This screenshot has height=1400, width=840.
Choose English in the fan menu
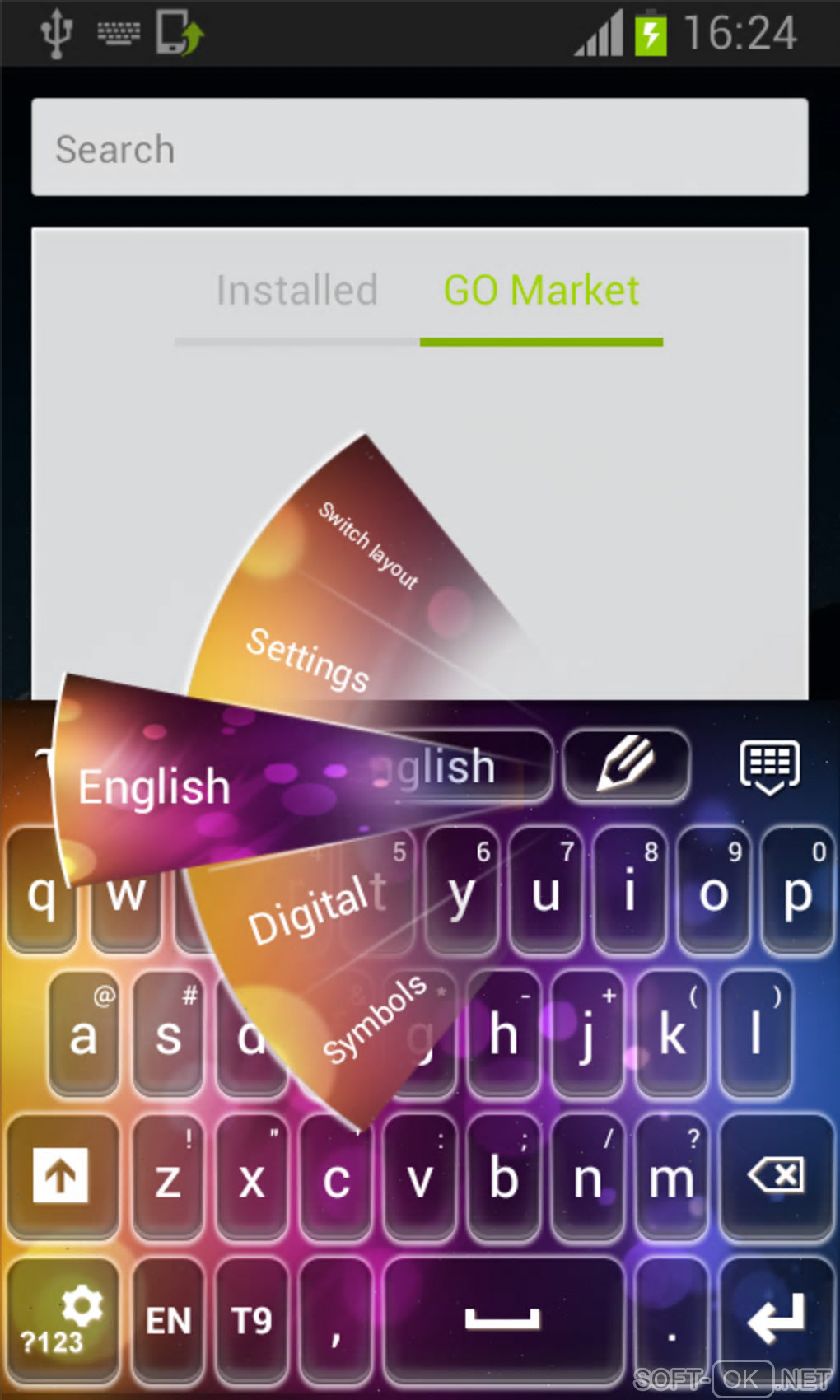pos(154,786)
